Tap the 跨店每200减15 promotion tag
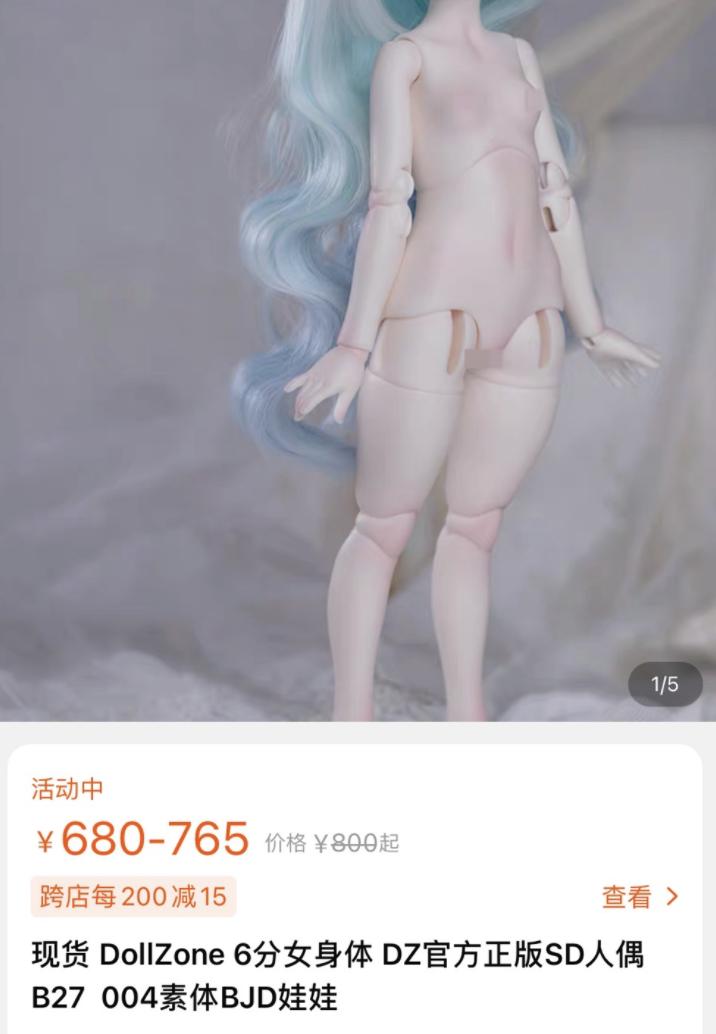 133,897
